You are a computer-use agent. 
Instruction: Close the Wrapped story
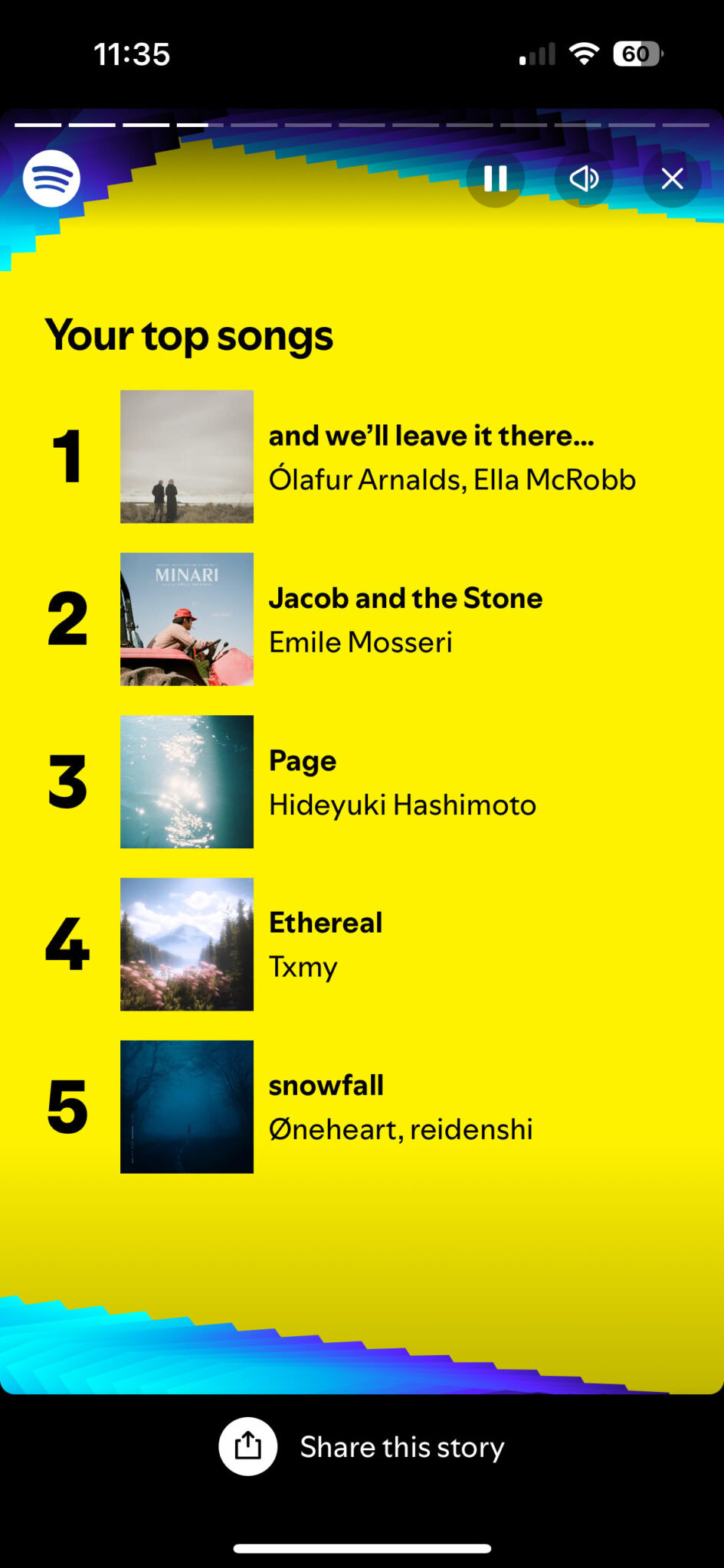(x=672, y=178)
